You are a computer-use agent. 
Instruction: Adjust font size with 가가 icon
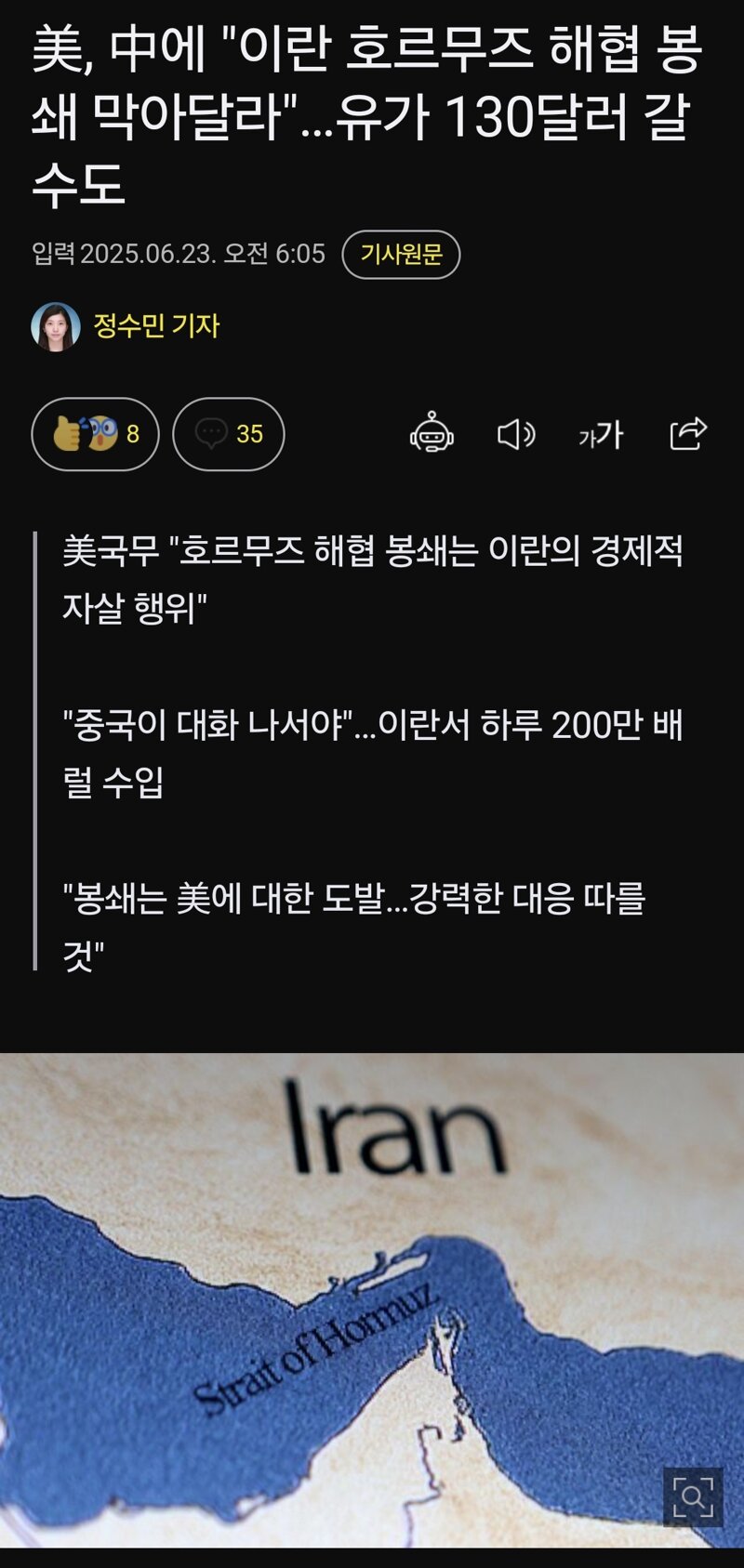[x=601, y=434]
